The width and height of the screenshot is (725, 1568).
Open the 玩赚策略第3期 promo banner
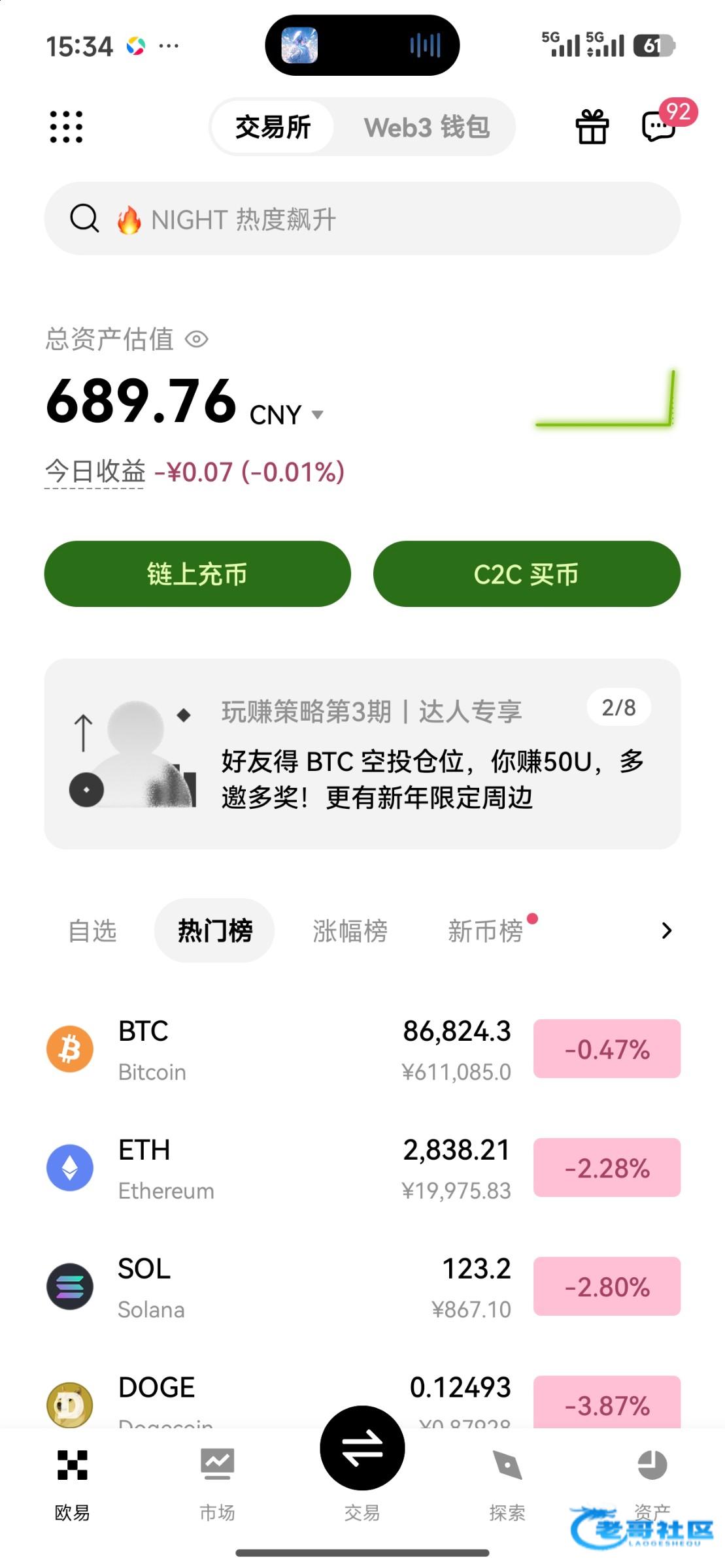pyautogui.click(x=362, y=754)
